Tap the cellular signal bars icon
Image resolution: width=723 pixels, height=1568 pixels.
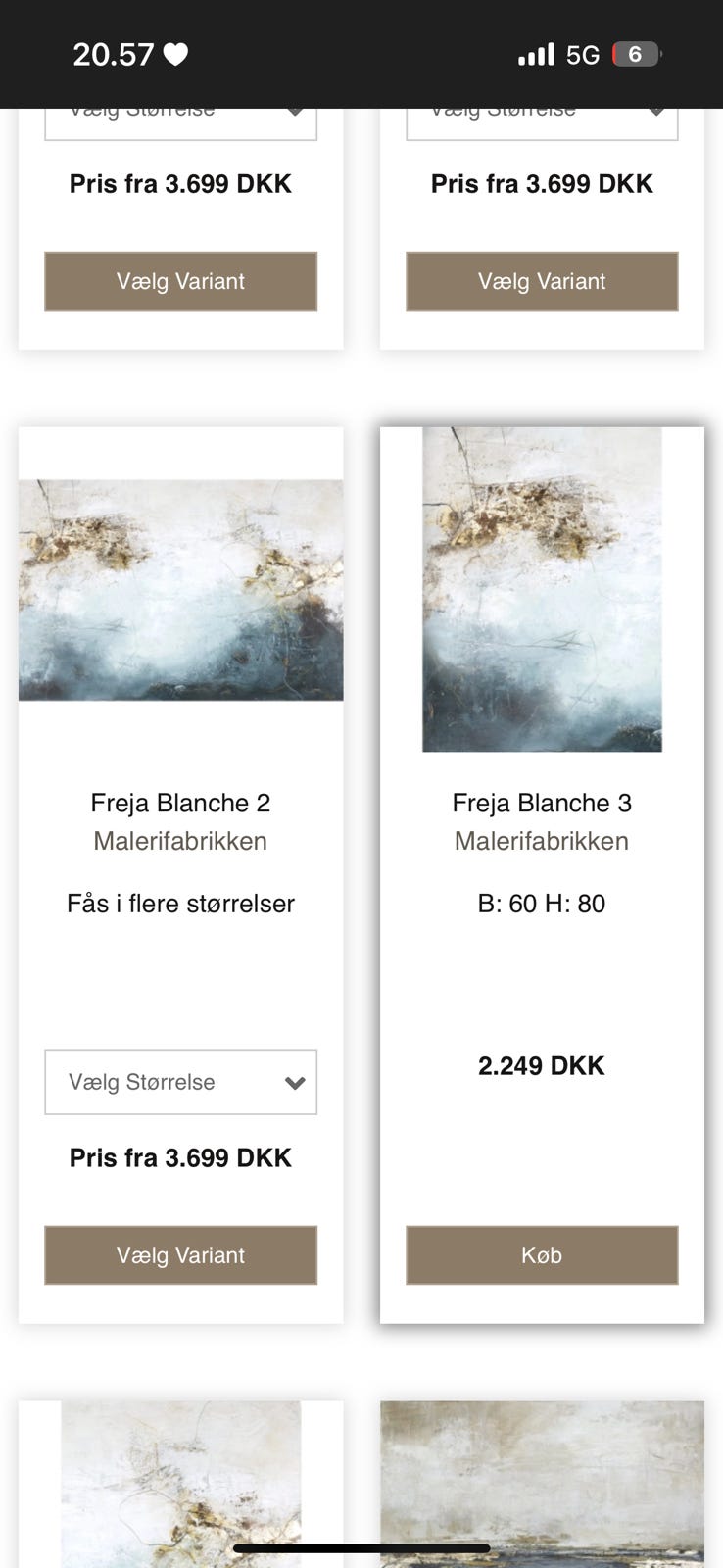(535, 54)
